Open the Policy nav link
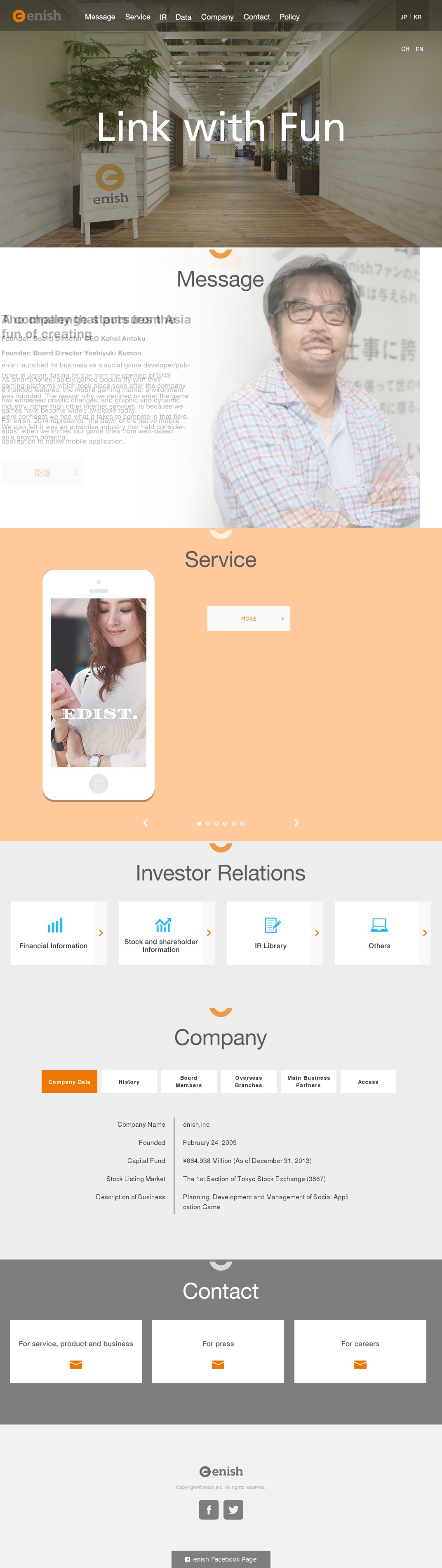This screenshot has height=1568, width=442. point(289,17)
